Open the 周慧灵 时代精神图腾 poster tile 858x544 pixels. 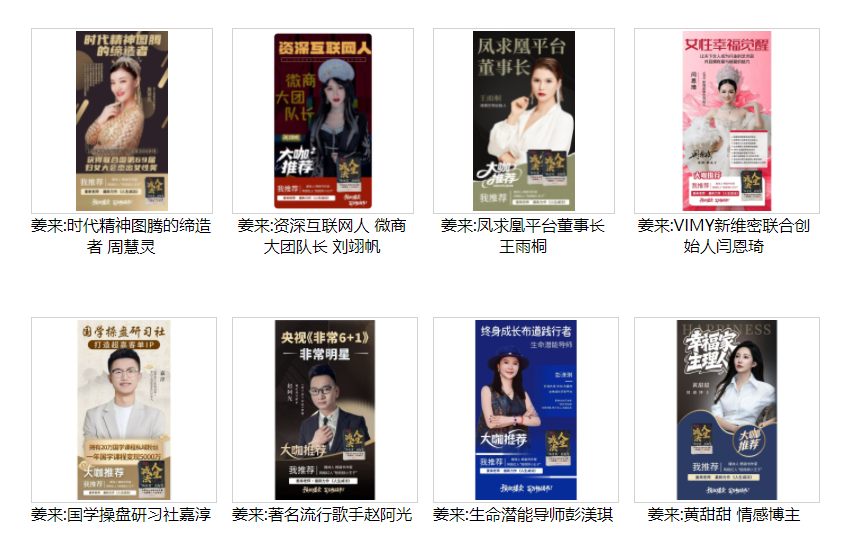point(122,120)
